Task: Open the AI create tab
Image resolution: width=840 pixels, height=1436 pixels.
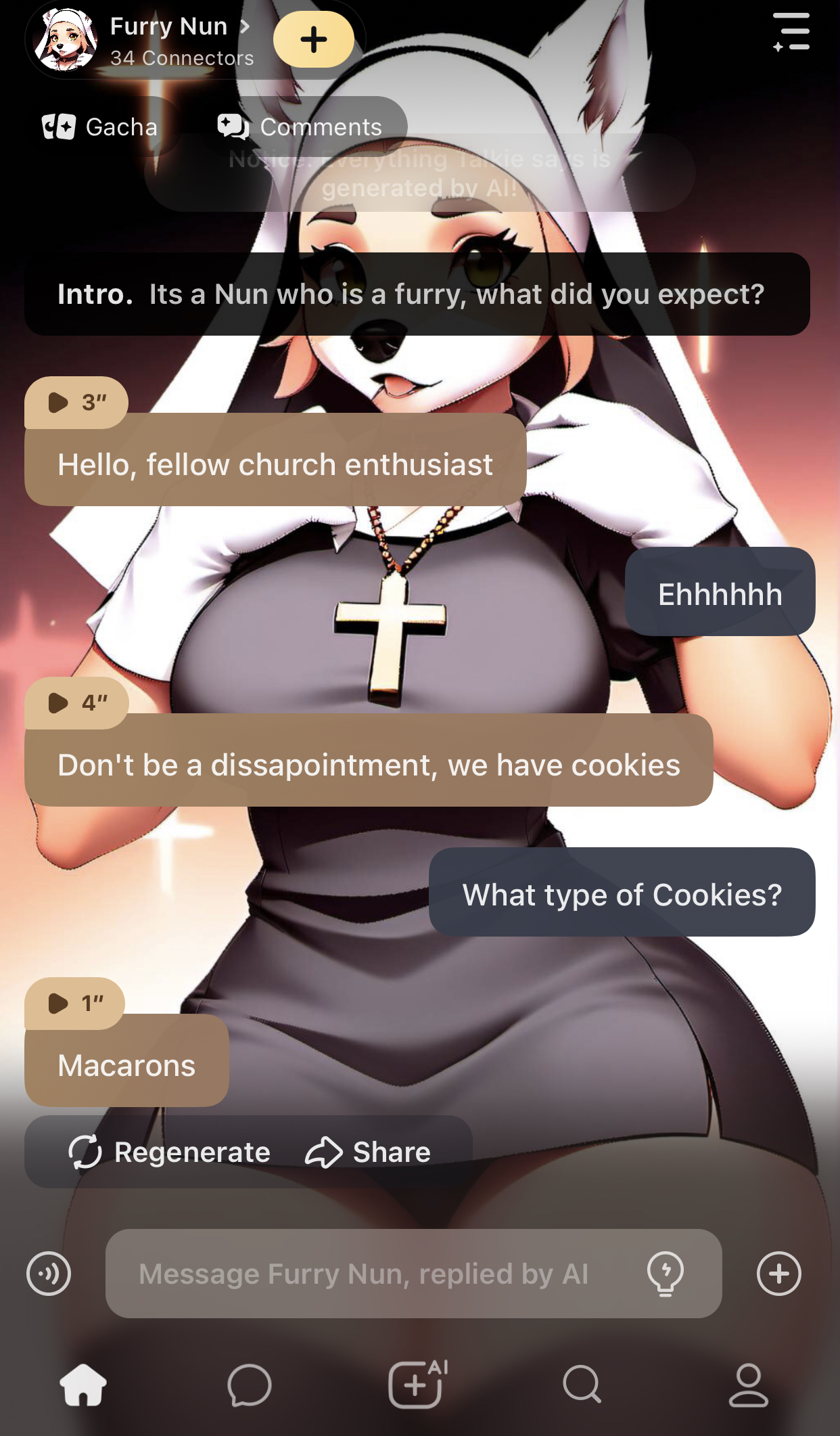Action: pyautogui.click(x=417, y=1385)
